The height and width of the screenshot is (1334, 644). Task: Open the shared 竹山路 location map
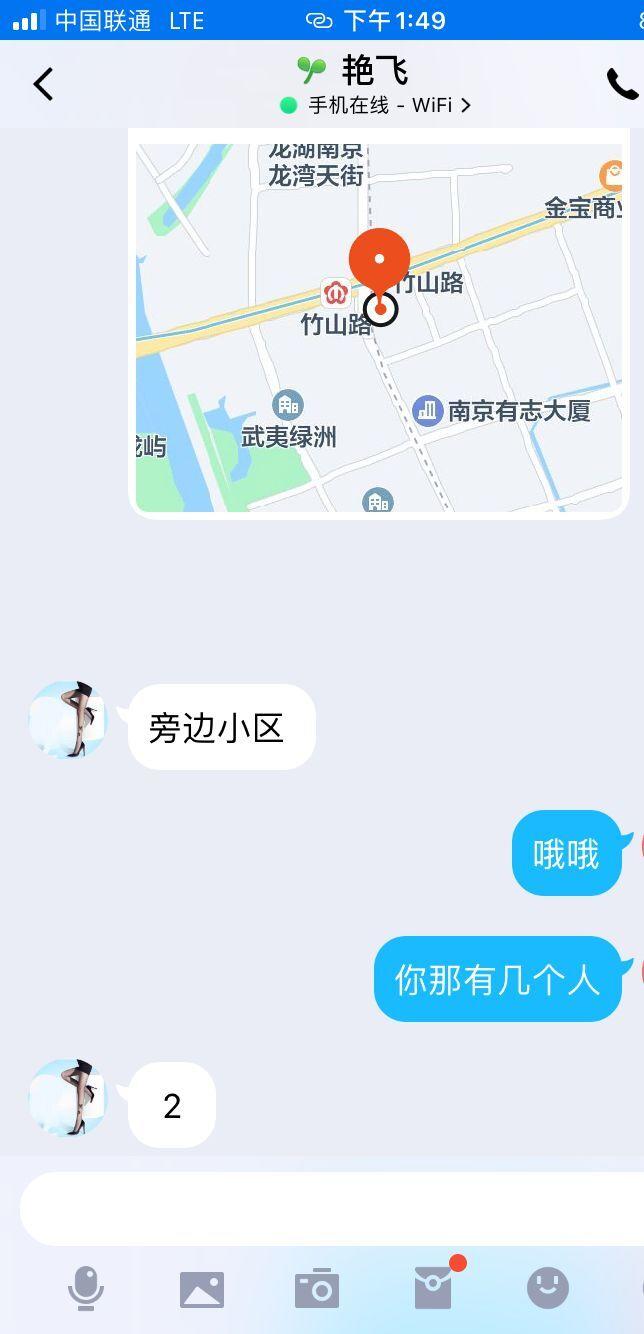coord(379,326)
